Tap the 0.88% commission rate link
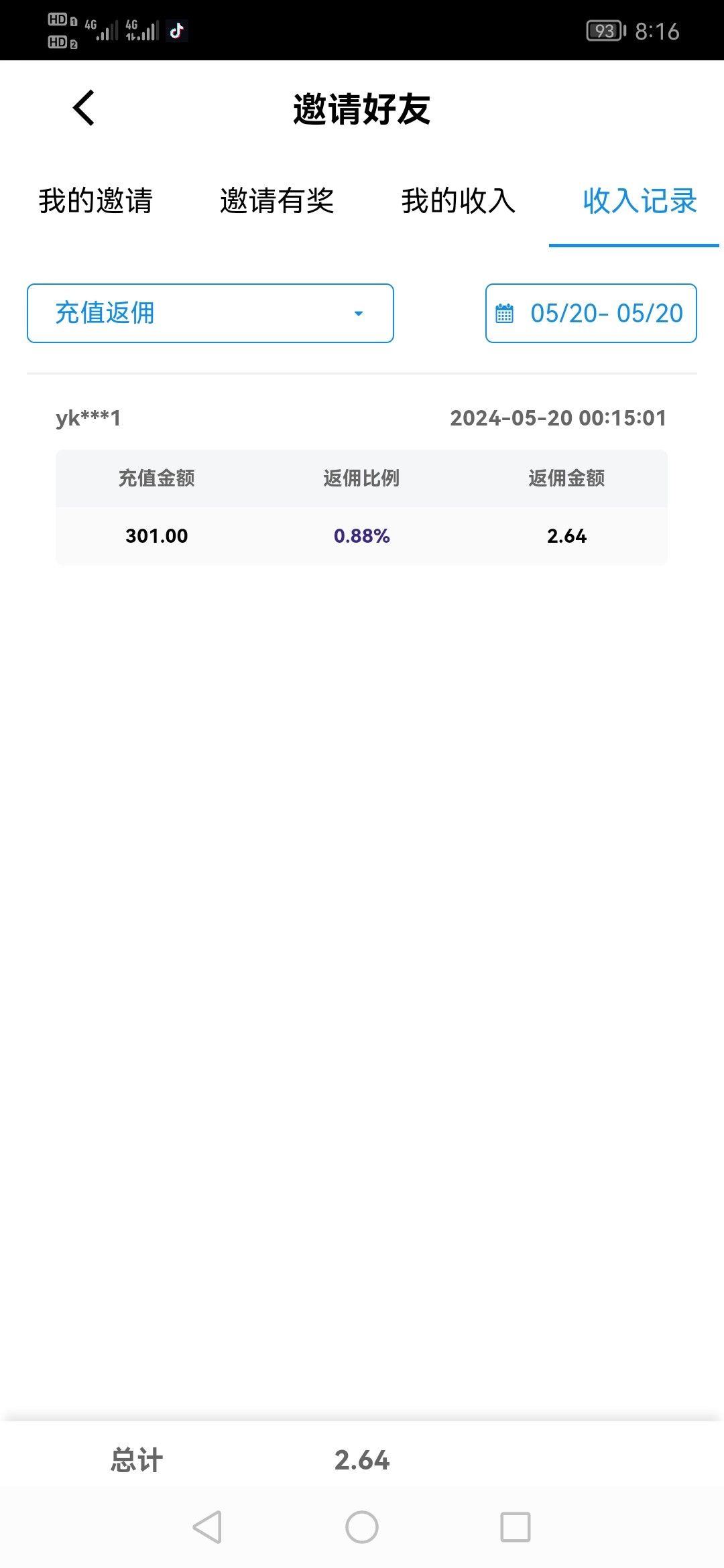Screen dimensions: 724x1568 (361, 535)
